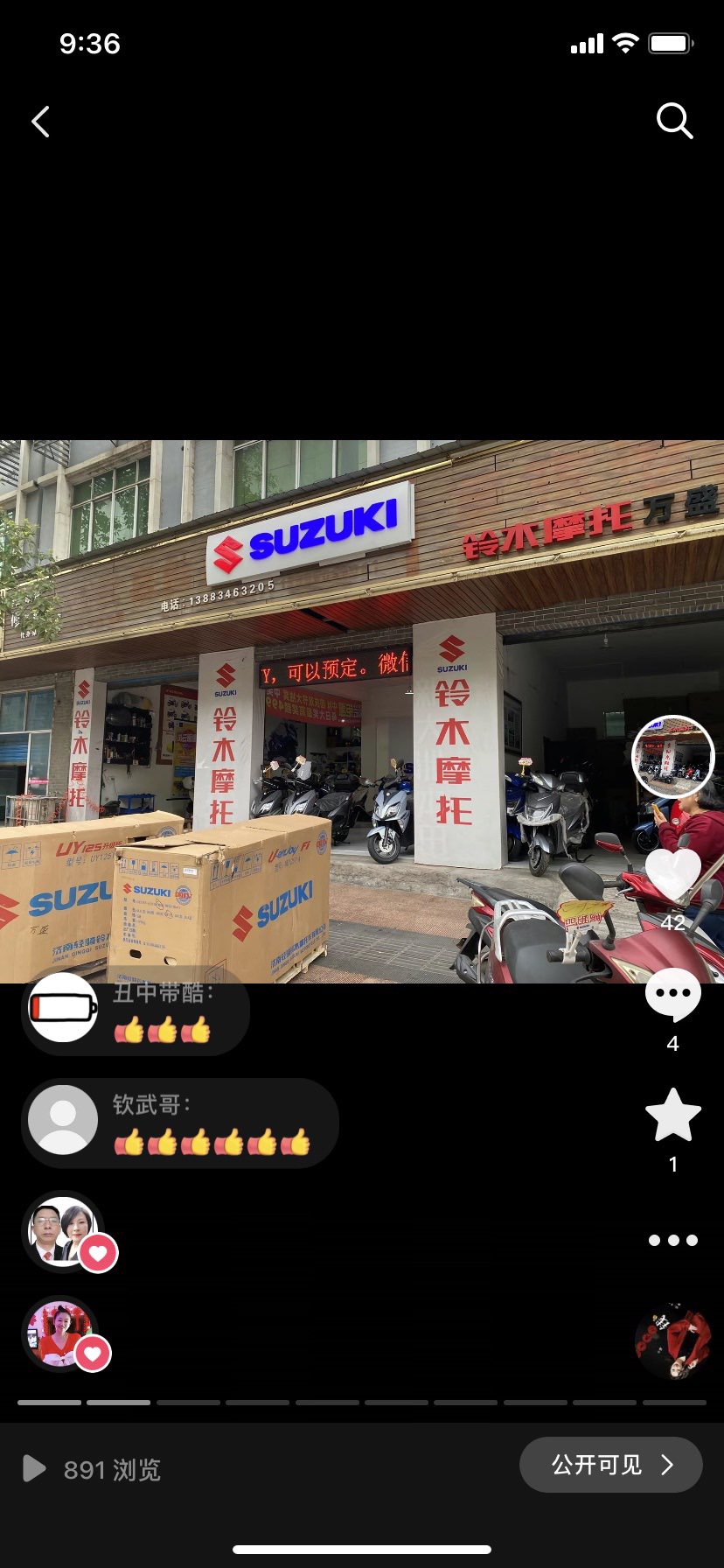Open the comment from 丑中带酷
This screenshot has width=724, height=1568.
136,1013
